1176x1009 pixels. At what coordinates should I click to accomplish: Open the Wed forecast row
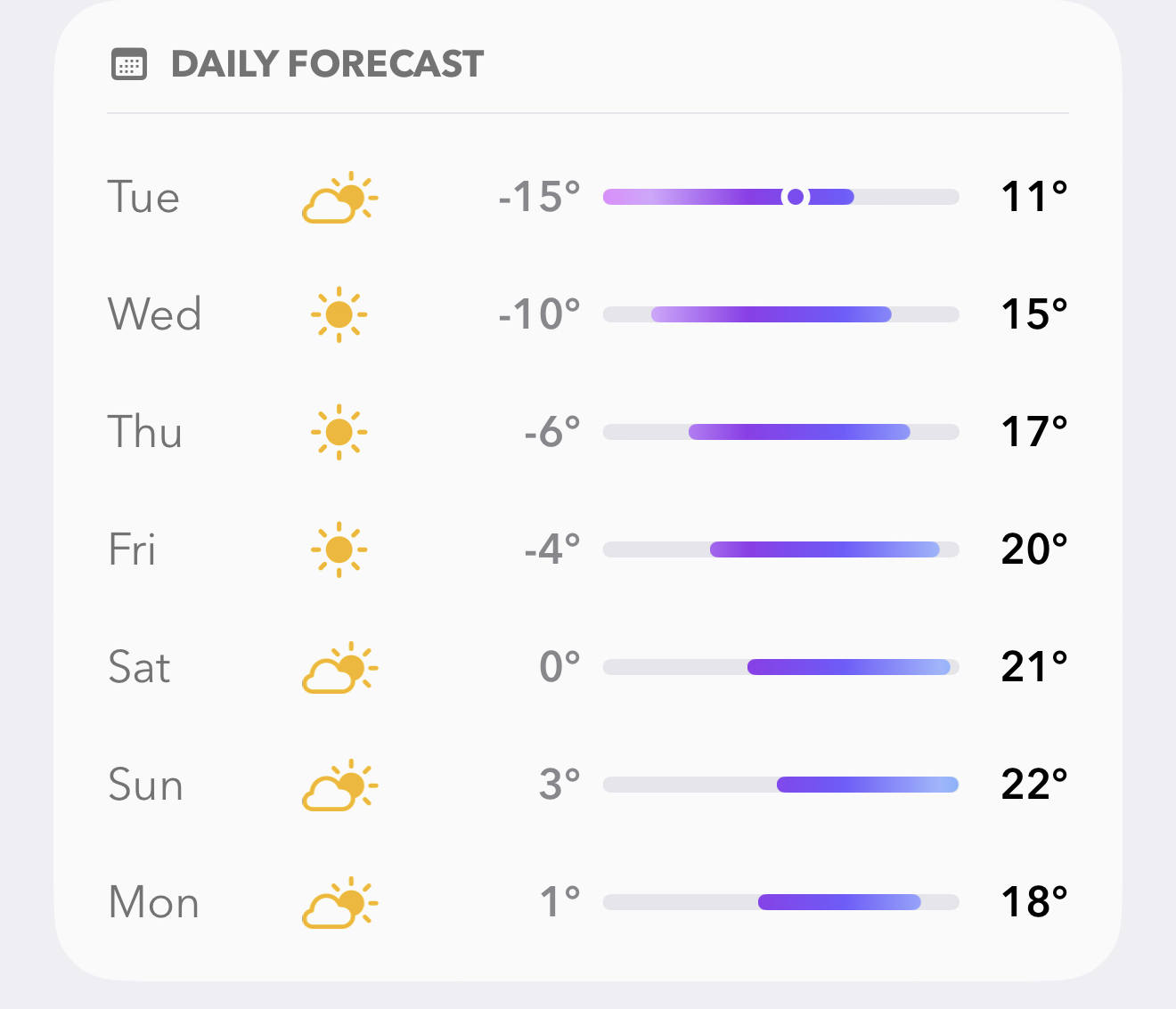588,314
